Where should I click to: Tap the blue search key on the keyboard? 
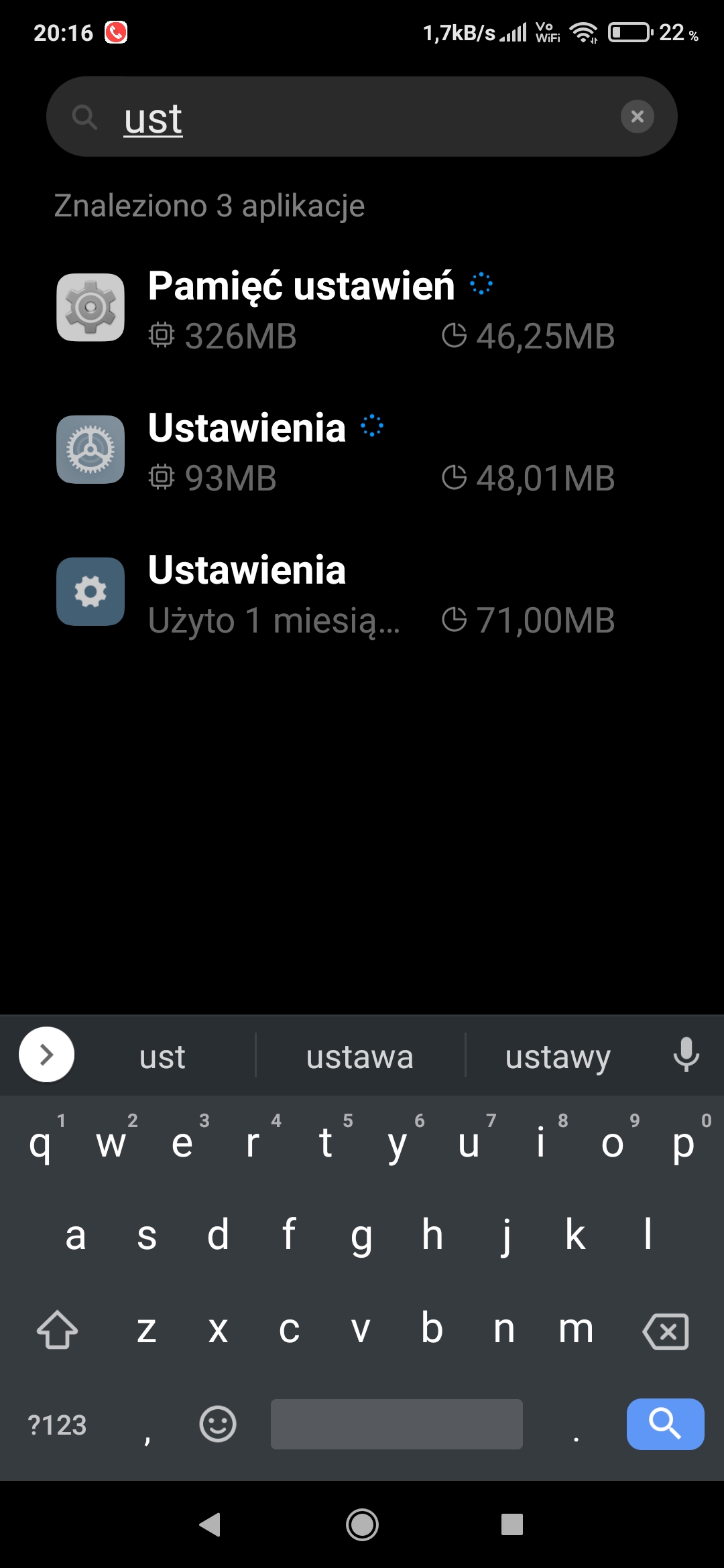click(x=665, y=1424)
